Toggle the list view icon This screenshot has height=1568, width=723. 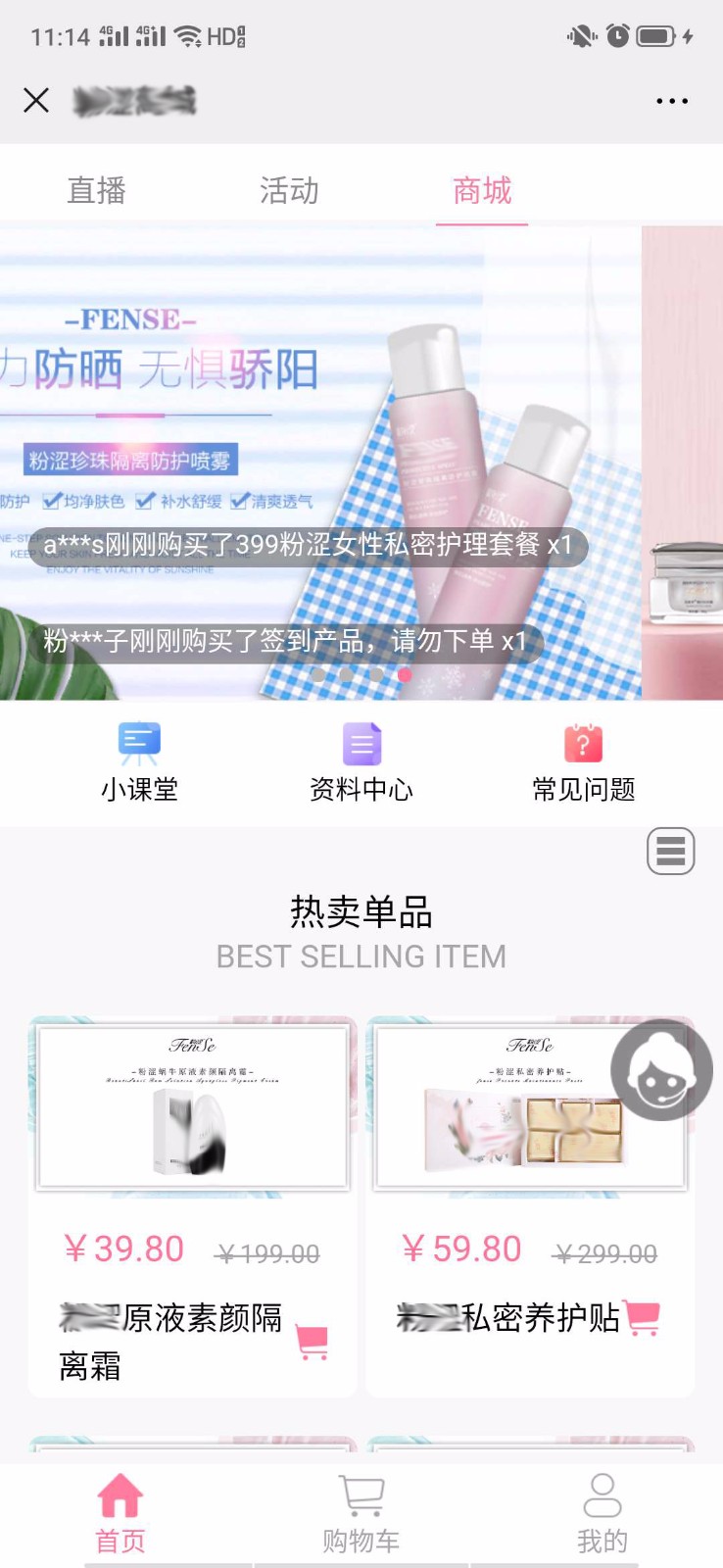(x=670, y=851)
